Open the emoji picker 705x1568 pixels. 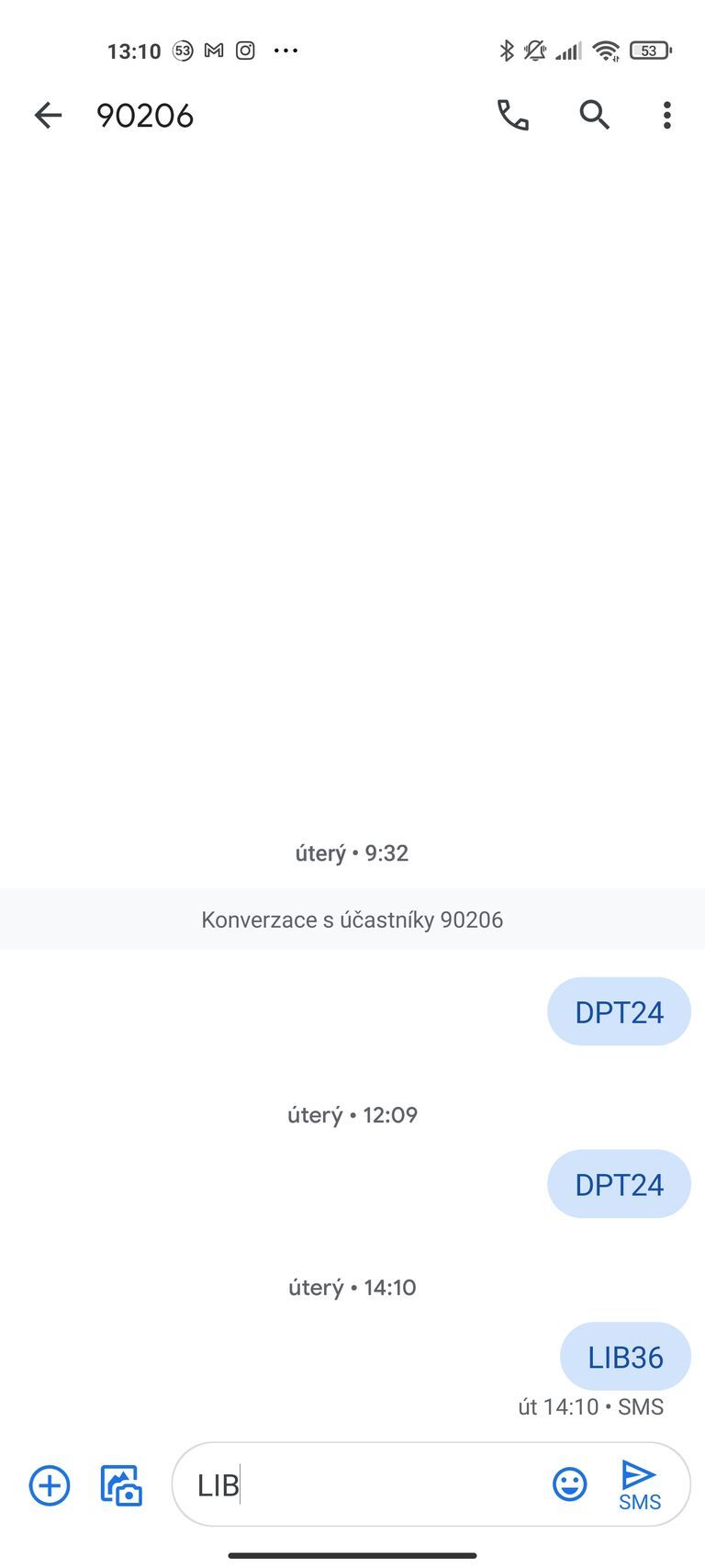click(x=569, y=1484)
